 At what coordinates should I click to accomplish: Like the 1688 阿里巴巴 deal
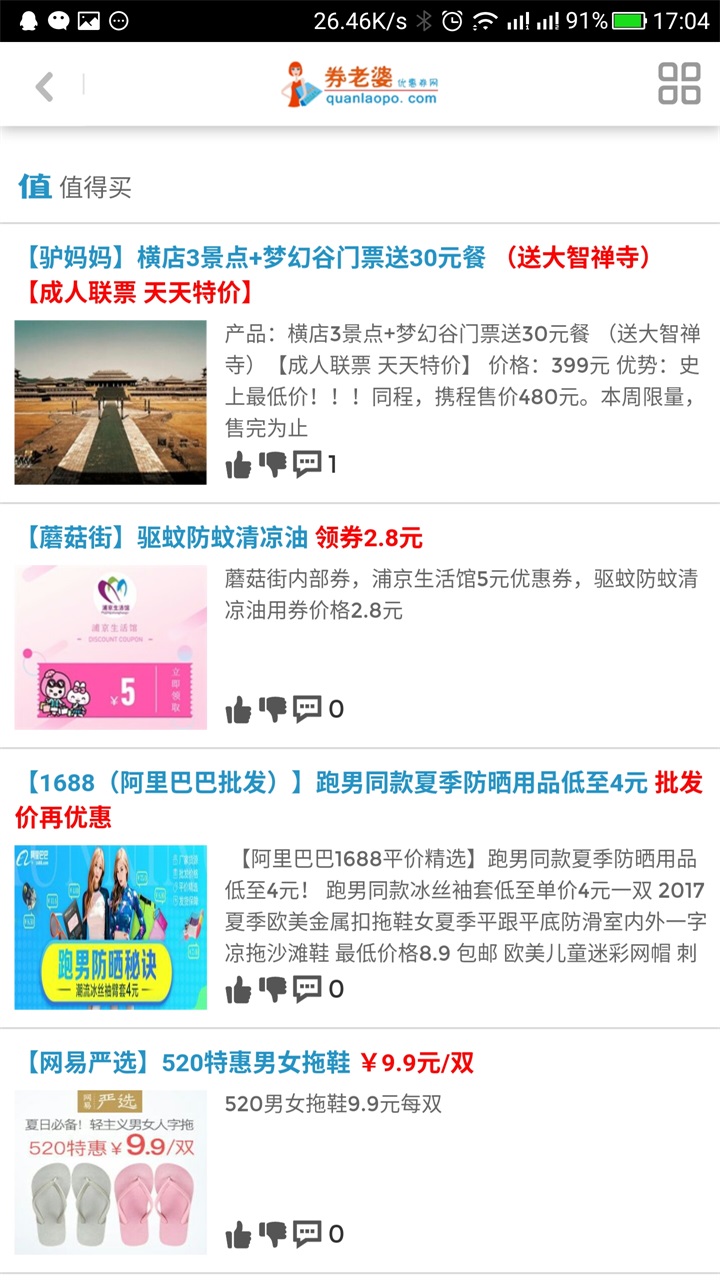point(239,989)
